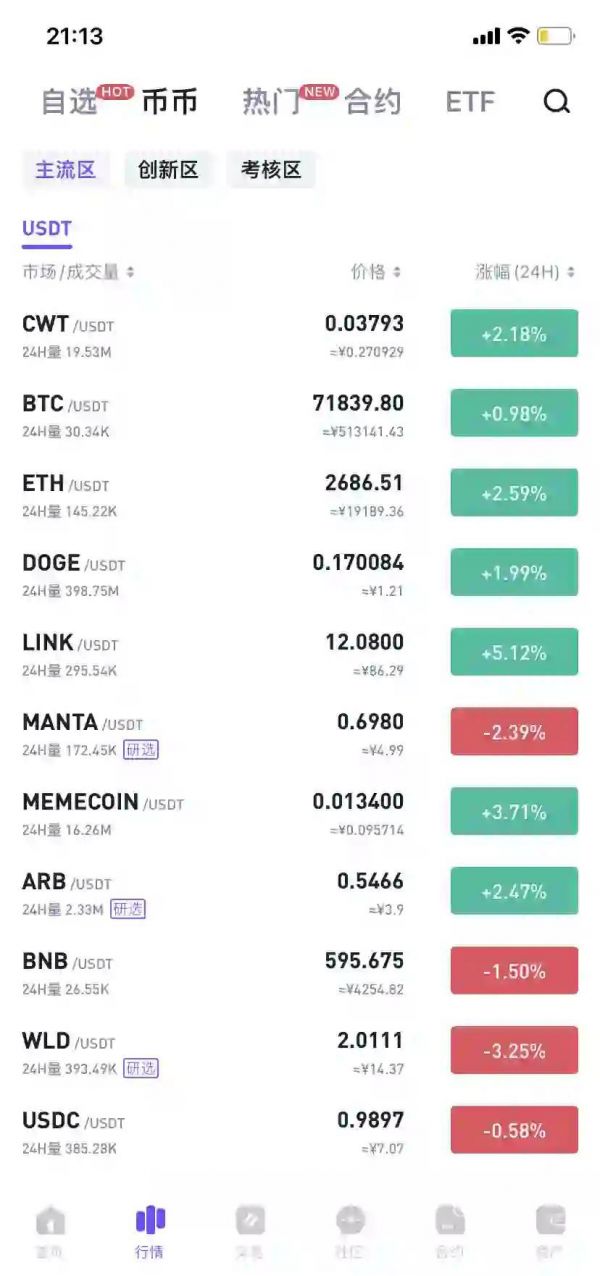Open the MANTA/USDT market row
The height and width of the screenshot is (1276, 600).
(300, 732)
